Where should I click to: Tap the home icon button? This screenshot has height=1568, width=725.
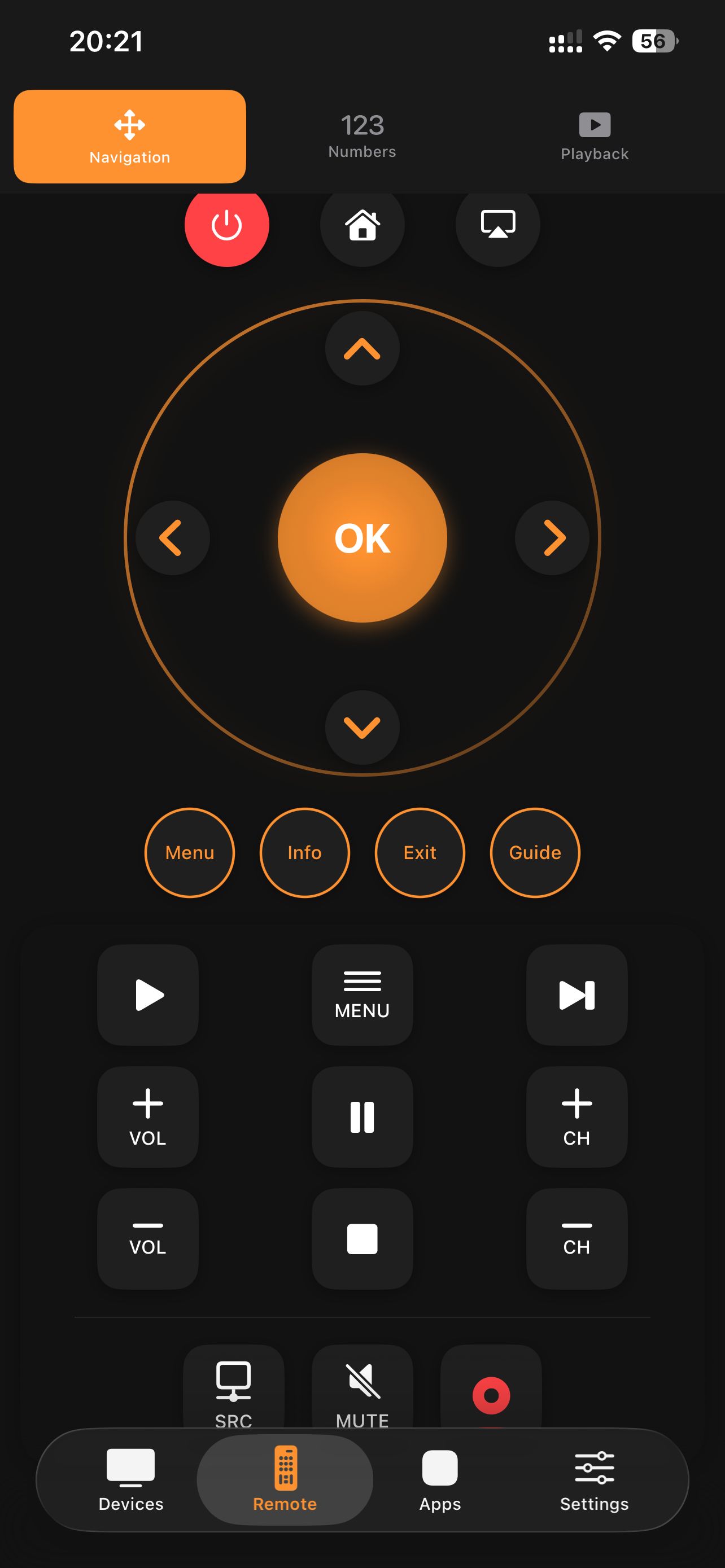click(362, 225)
